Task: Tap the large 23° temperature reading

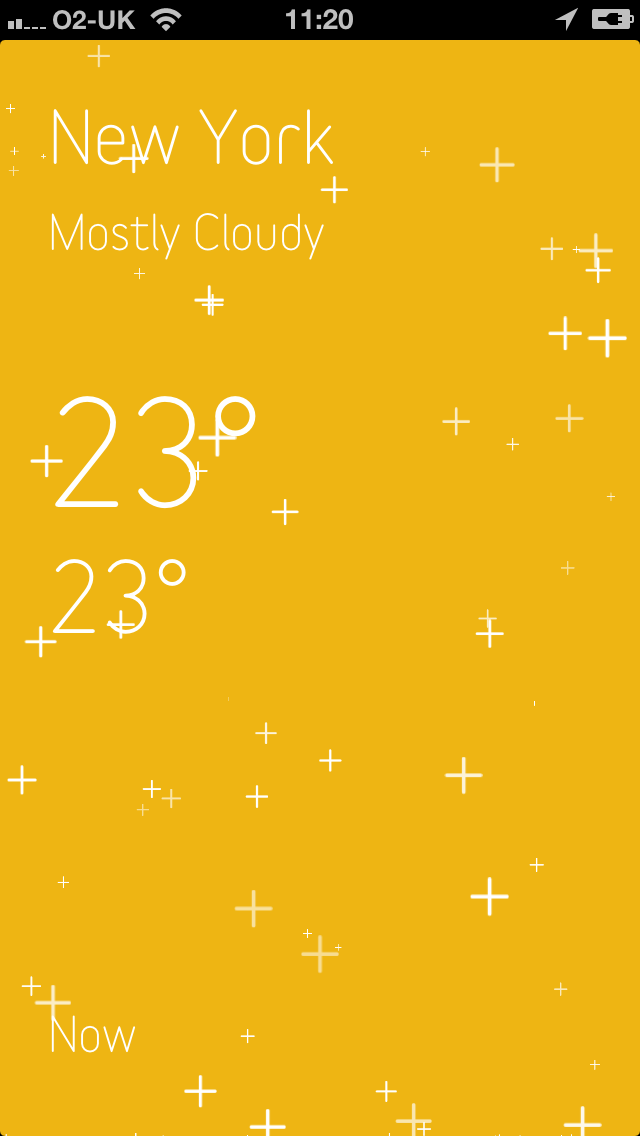Action: click(155, 452)
